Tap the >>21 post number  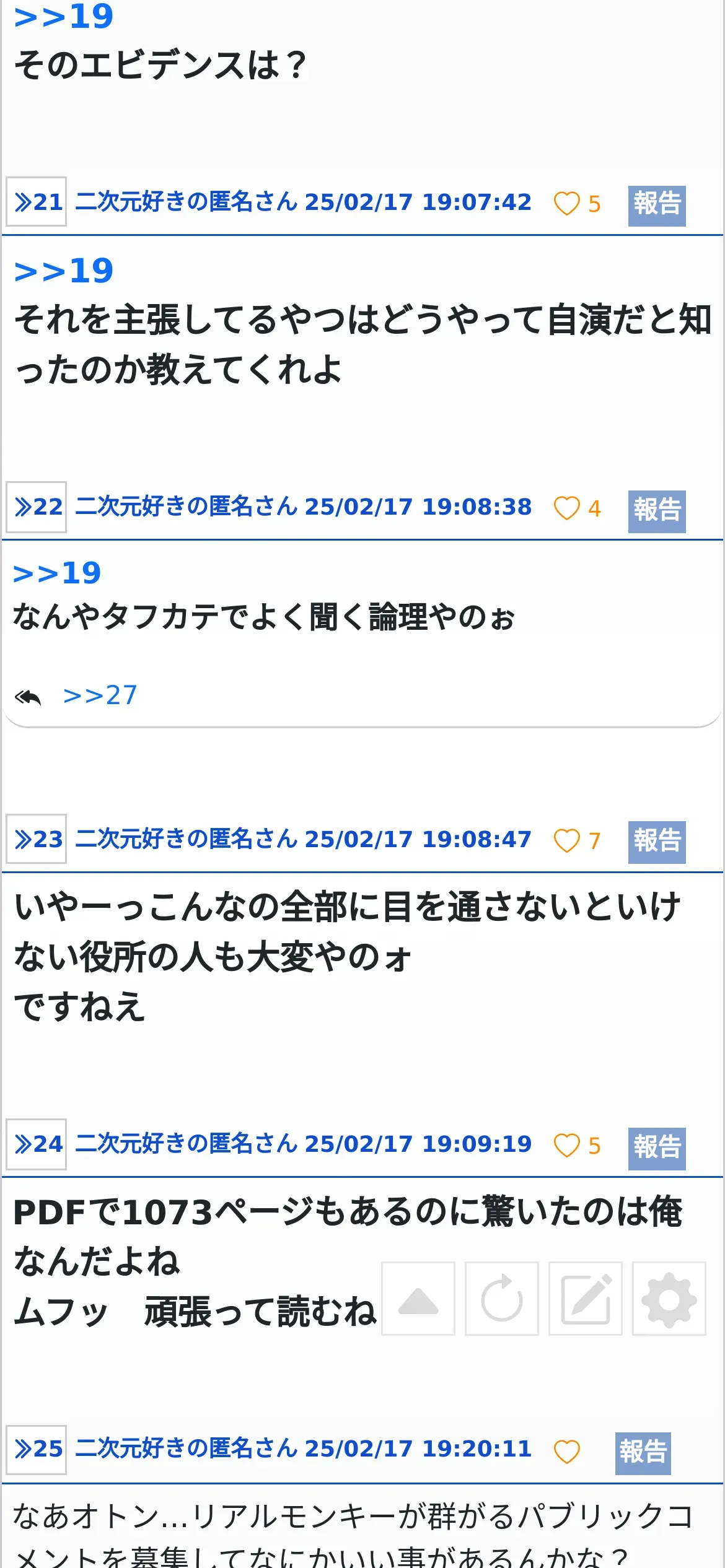pos(37,202)
